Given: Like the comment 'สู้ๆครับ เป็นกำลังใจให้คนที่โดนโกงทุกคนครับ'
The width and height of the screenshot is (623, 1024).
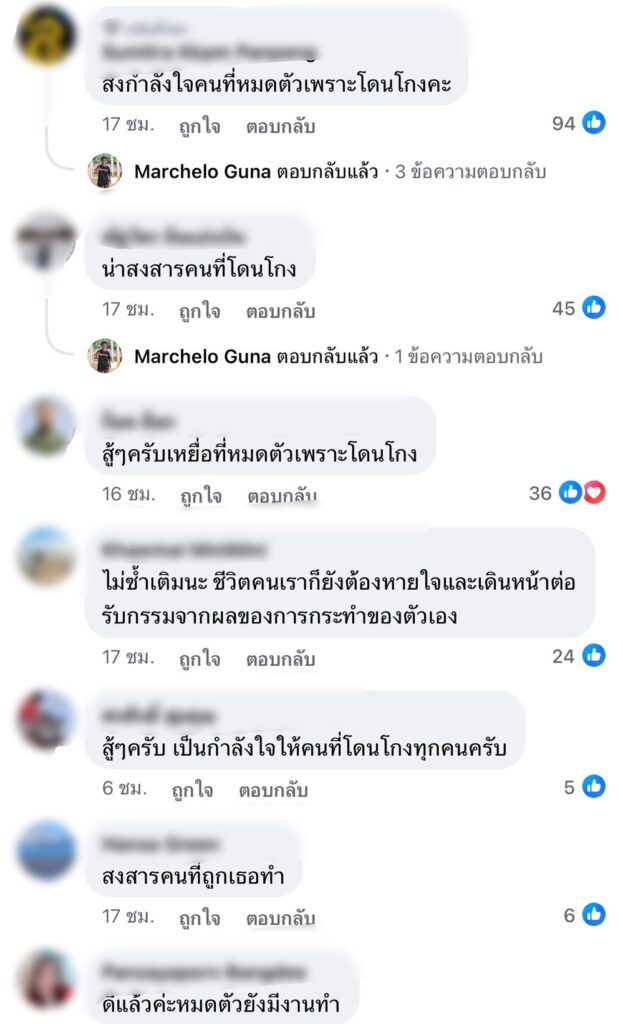Looking at the screenshot, I should pyautogui.click(x=191, y=790).
